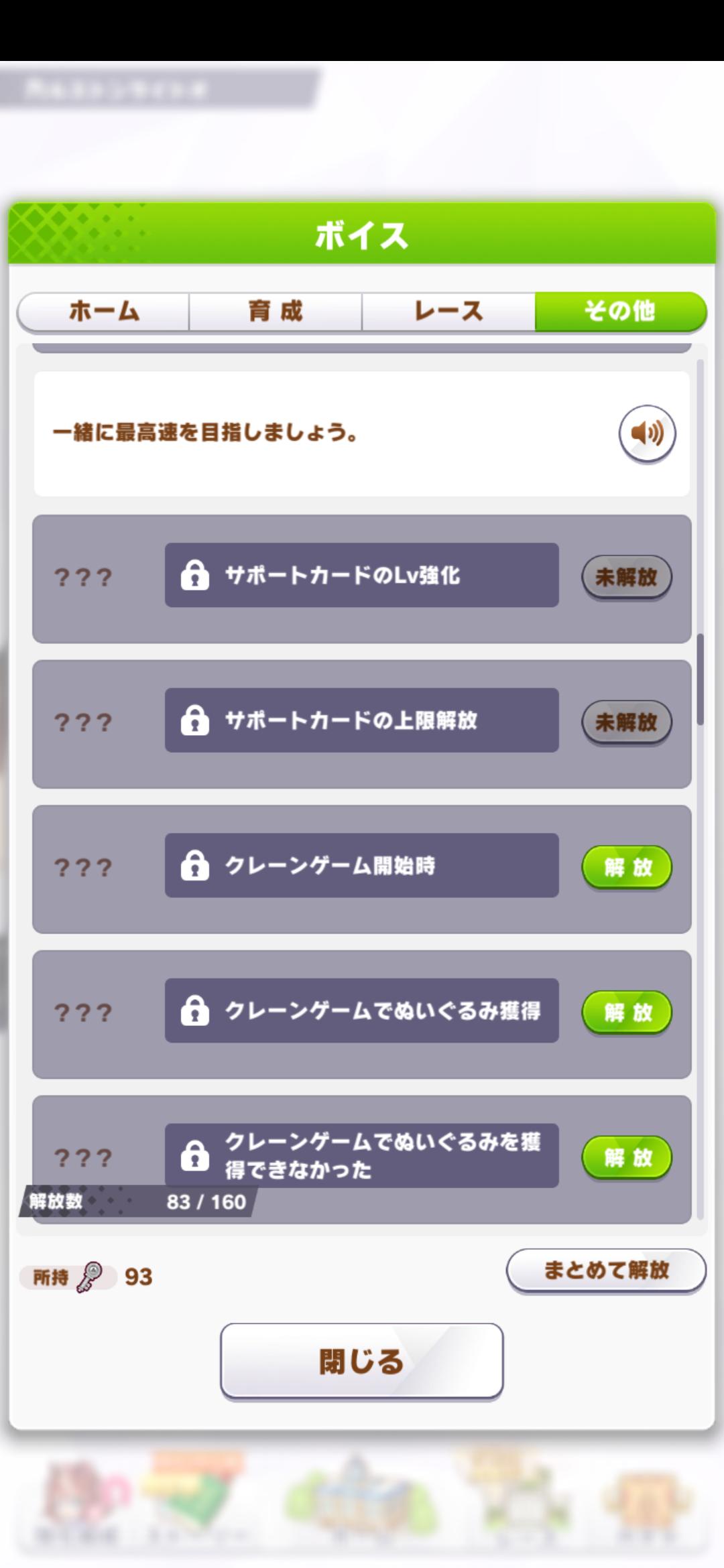Unlock the ぬいぐるみを獲得できなかった voice

pyautogui.click(x=626, y=1157)
